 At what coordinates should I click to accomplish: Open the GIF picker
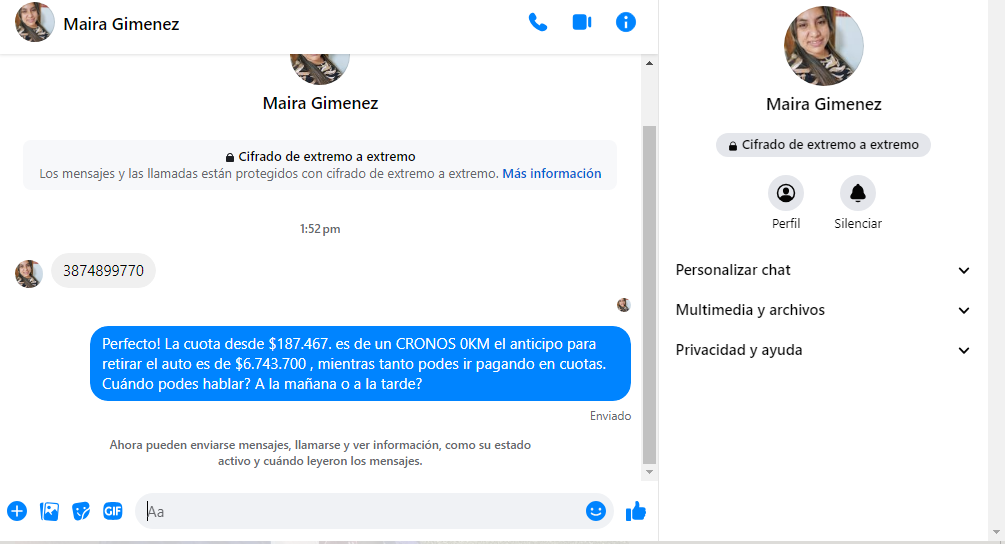click(x=113, y=511)
